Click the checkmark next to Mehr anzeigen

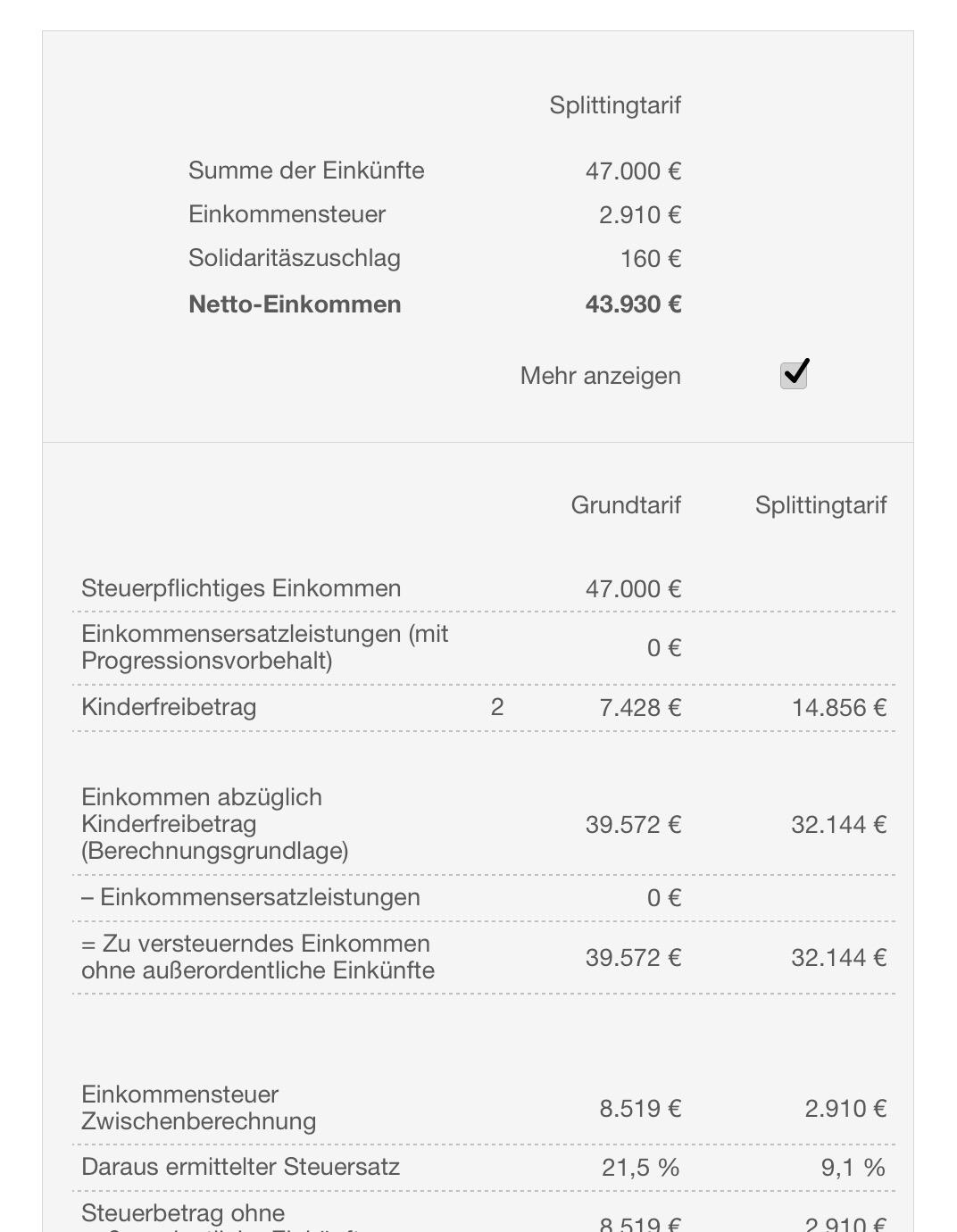[795, 374]
